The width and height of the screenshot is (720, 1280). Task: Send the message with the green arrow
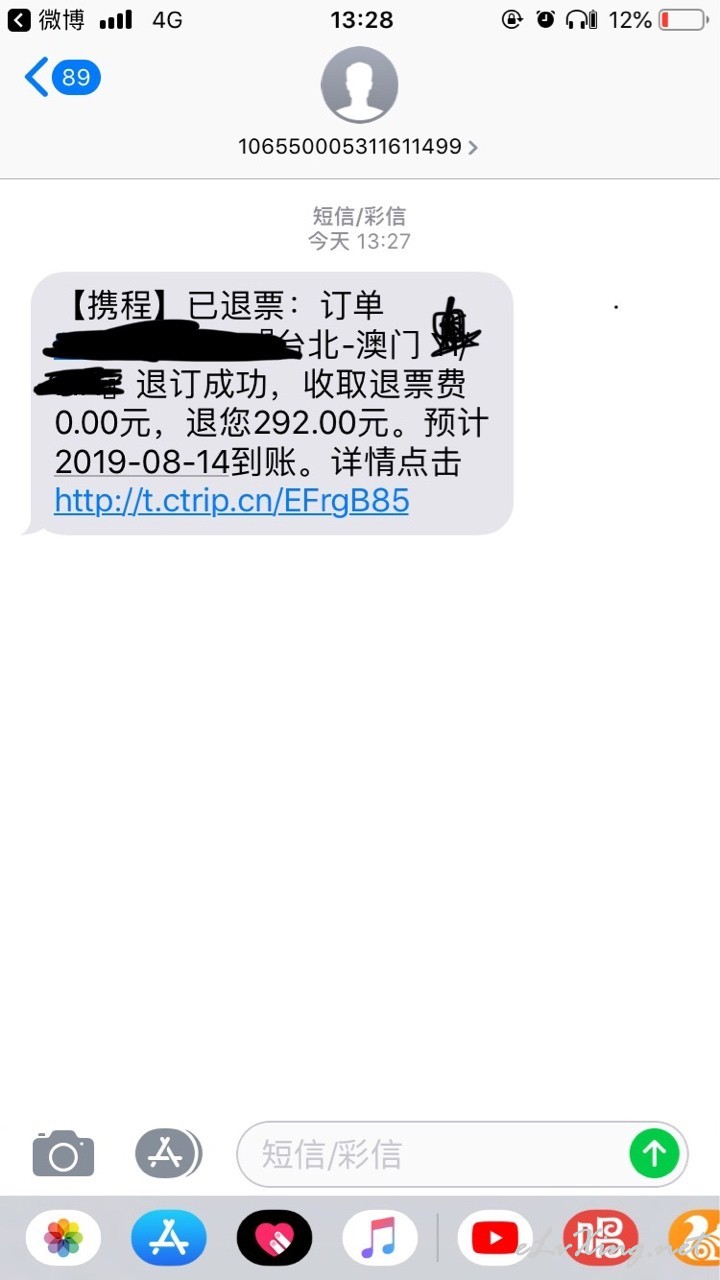pyautogui.click(x=654, y=1154)
